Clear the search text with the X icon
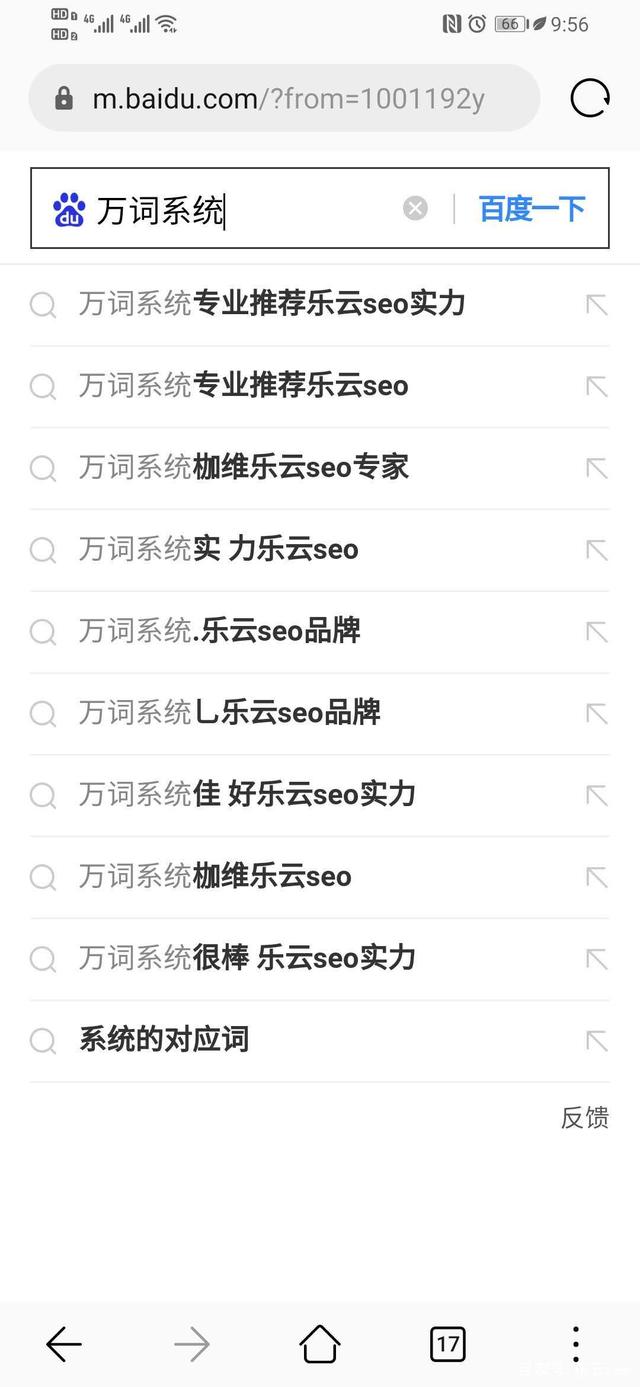The image size is (640, 1387). pos(415,208)
